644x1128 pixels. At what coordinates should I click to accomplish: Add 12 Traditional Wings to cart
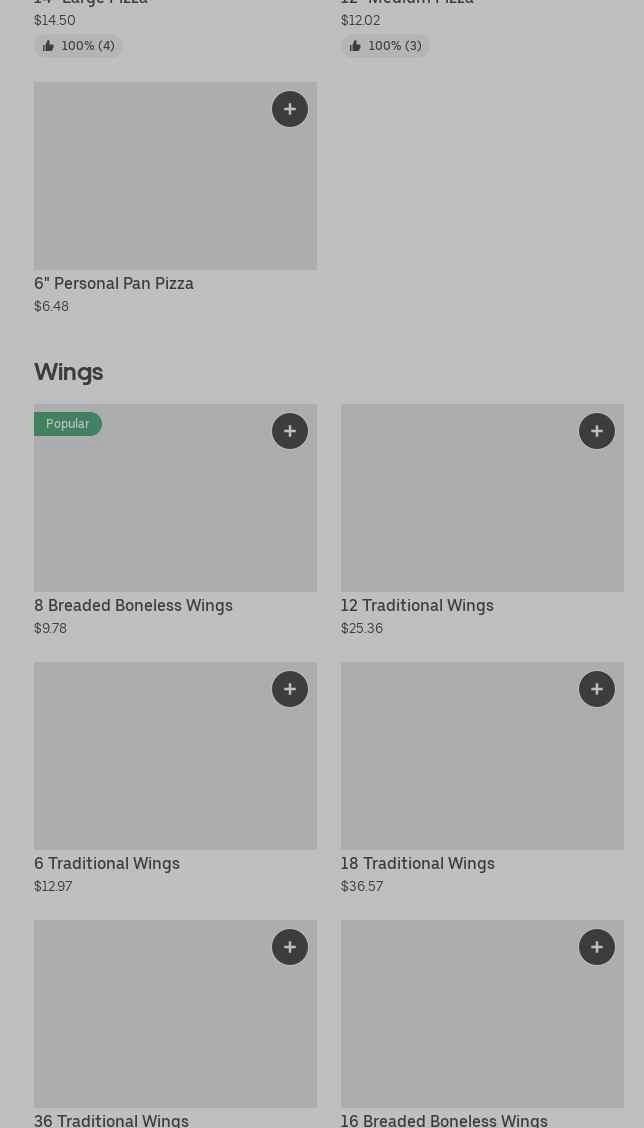tap(597, 431)
